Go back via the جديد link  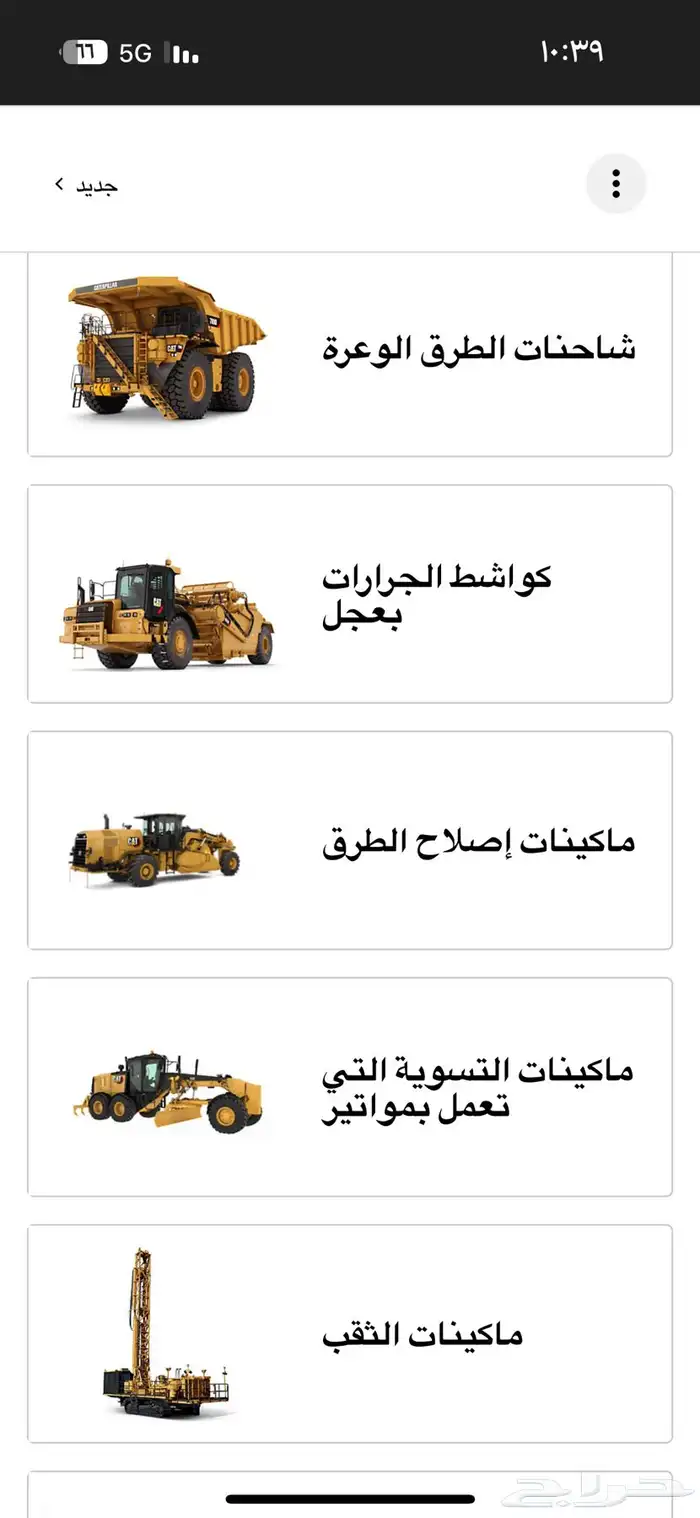coord(86,185)
